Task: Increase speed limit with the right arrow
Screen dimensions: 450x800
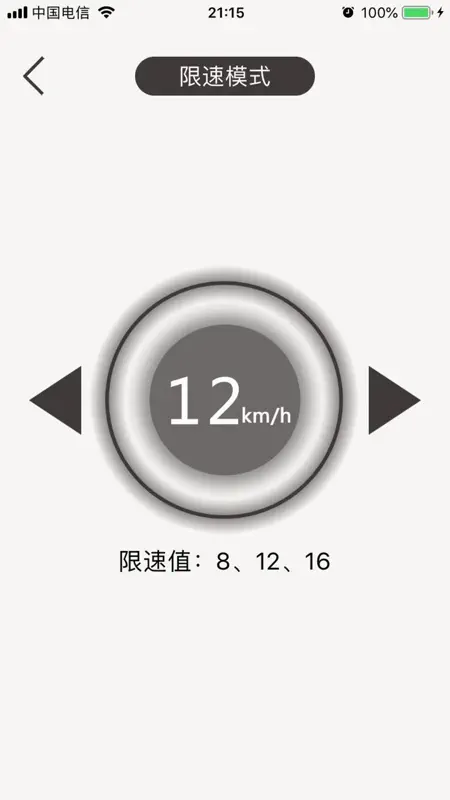Action: 394,400
